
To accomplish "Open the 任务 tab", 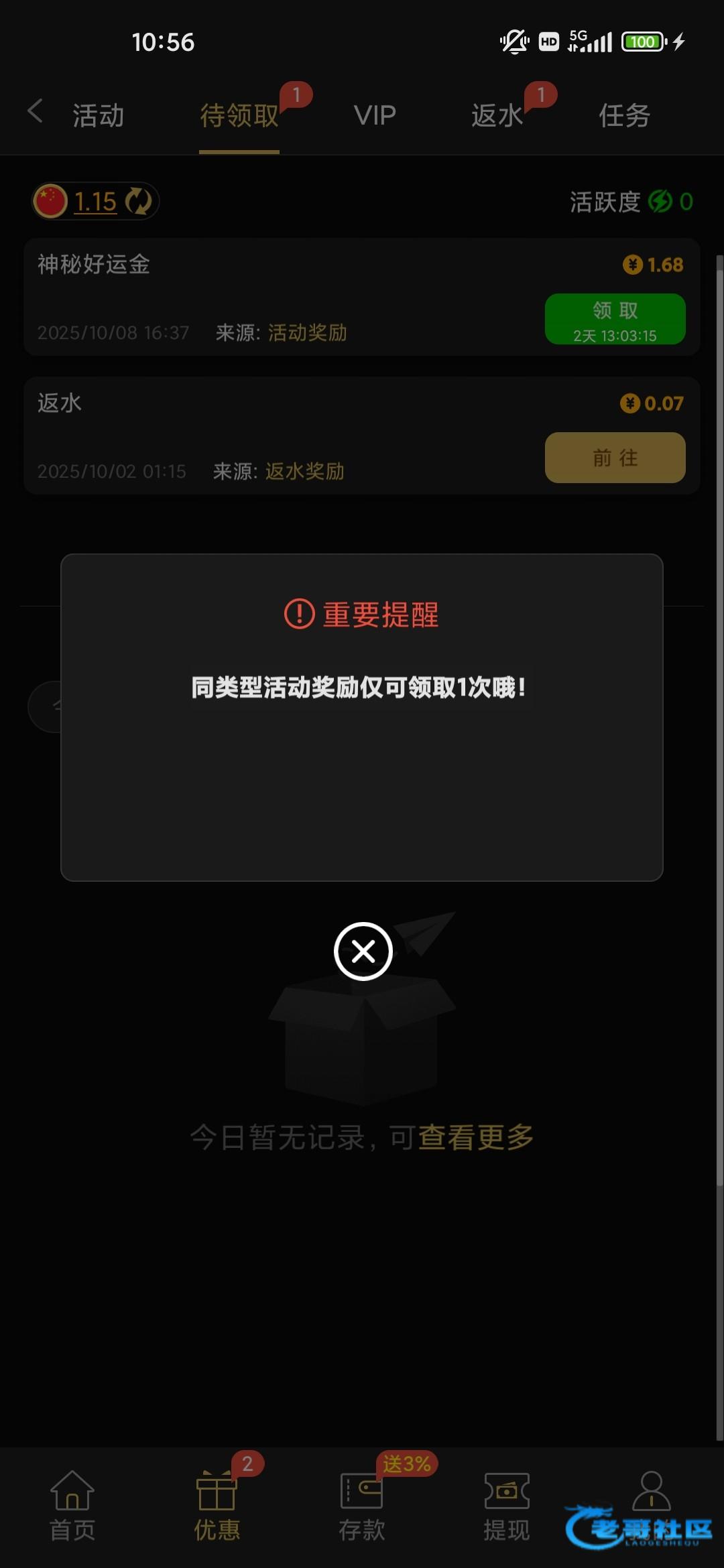I will [624, 115].
